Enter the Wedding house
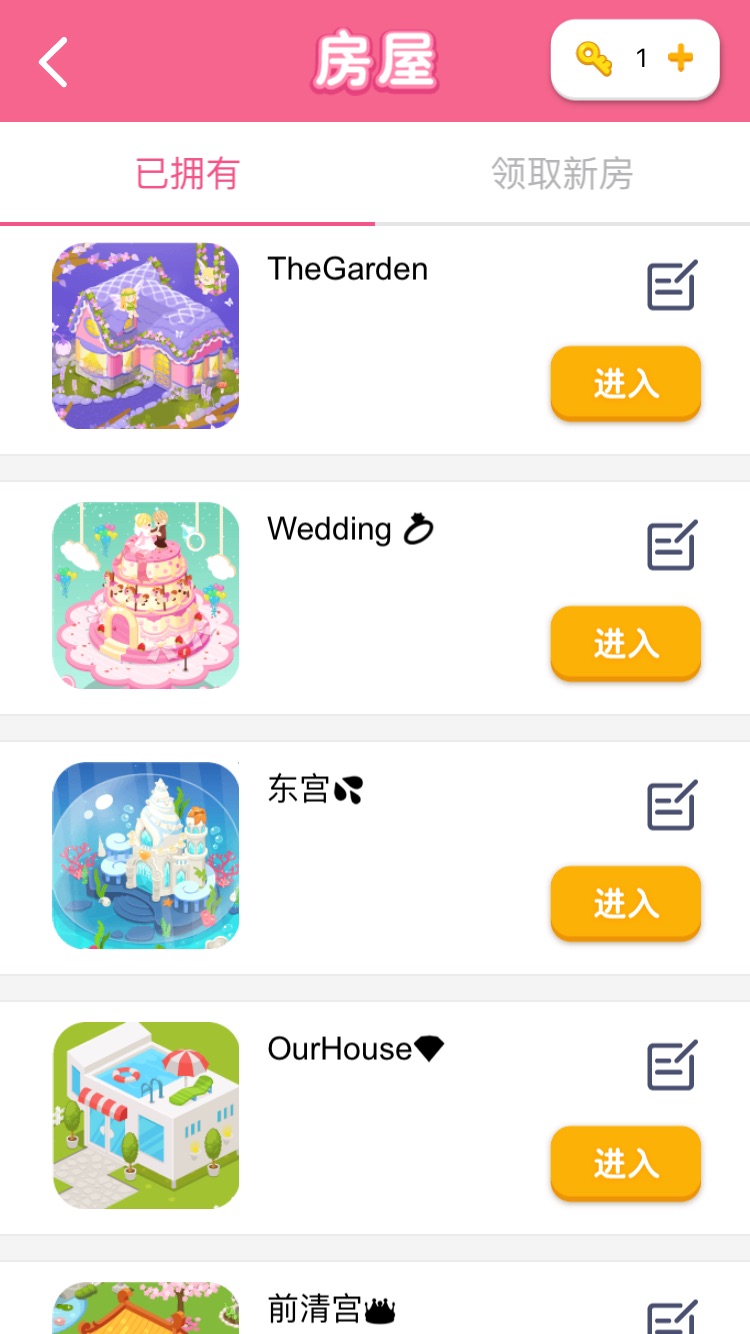 pos(625,643)
